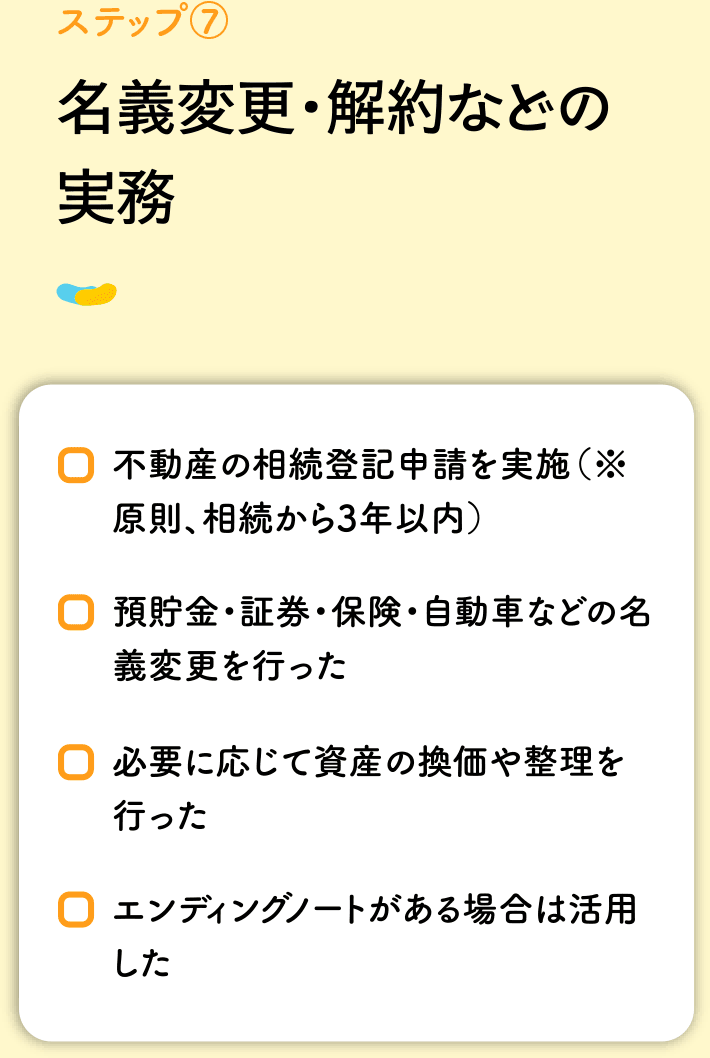Tick the 預貯金・証券・保険・自動車などの名義変更 item

[76, 613]
